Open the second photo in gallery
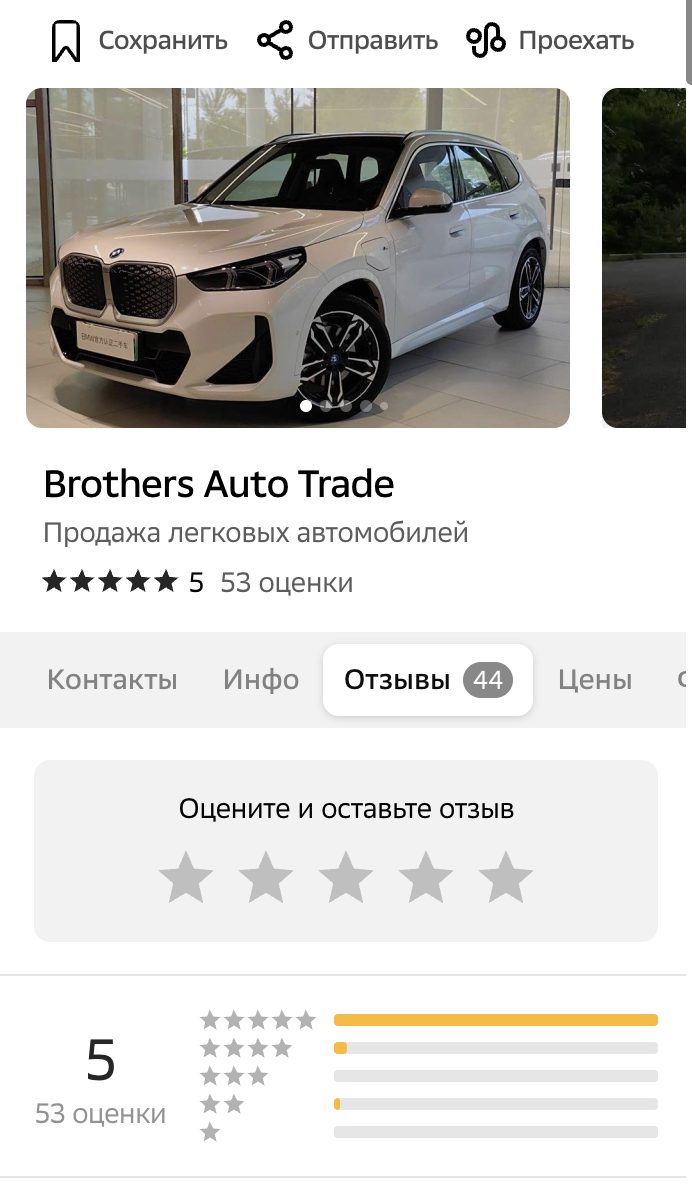The height and width of the screenshot is (1190, 692). 644,258
